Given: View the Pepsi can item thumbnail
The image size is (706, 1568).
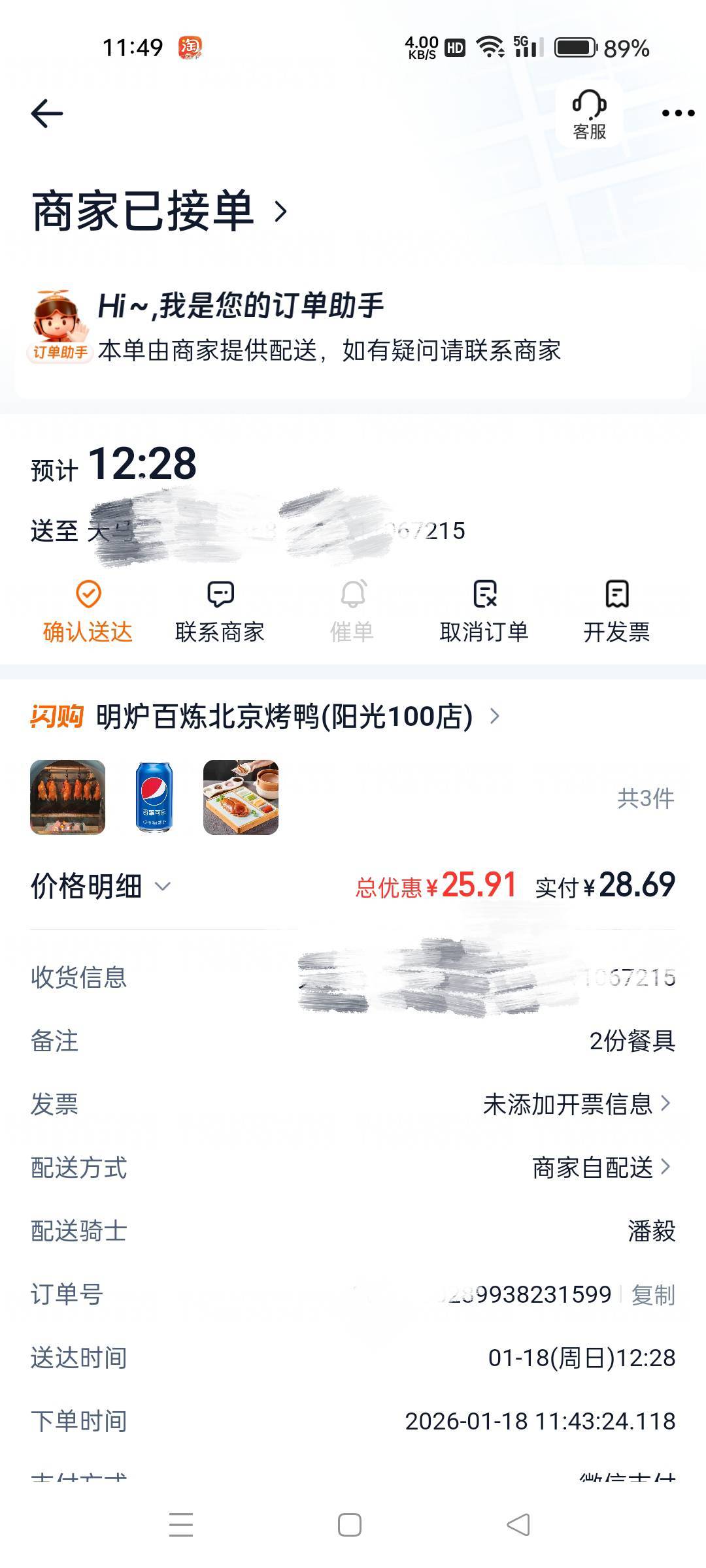Looking at the screenshot, I should 154,797.
